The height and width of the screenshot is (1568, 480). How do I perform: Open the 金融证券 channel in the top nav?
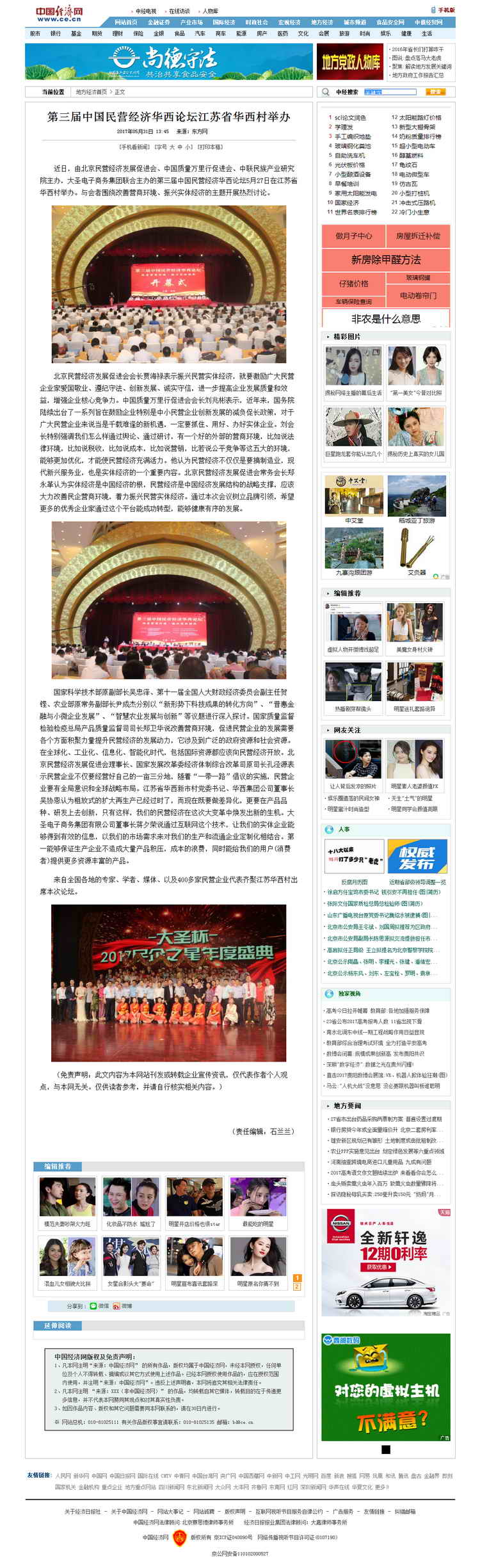(159, 22)
